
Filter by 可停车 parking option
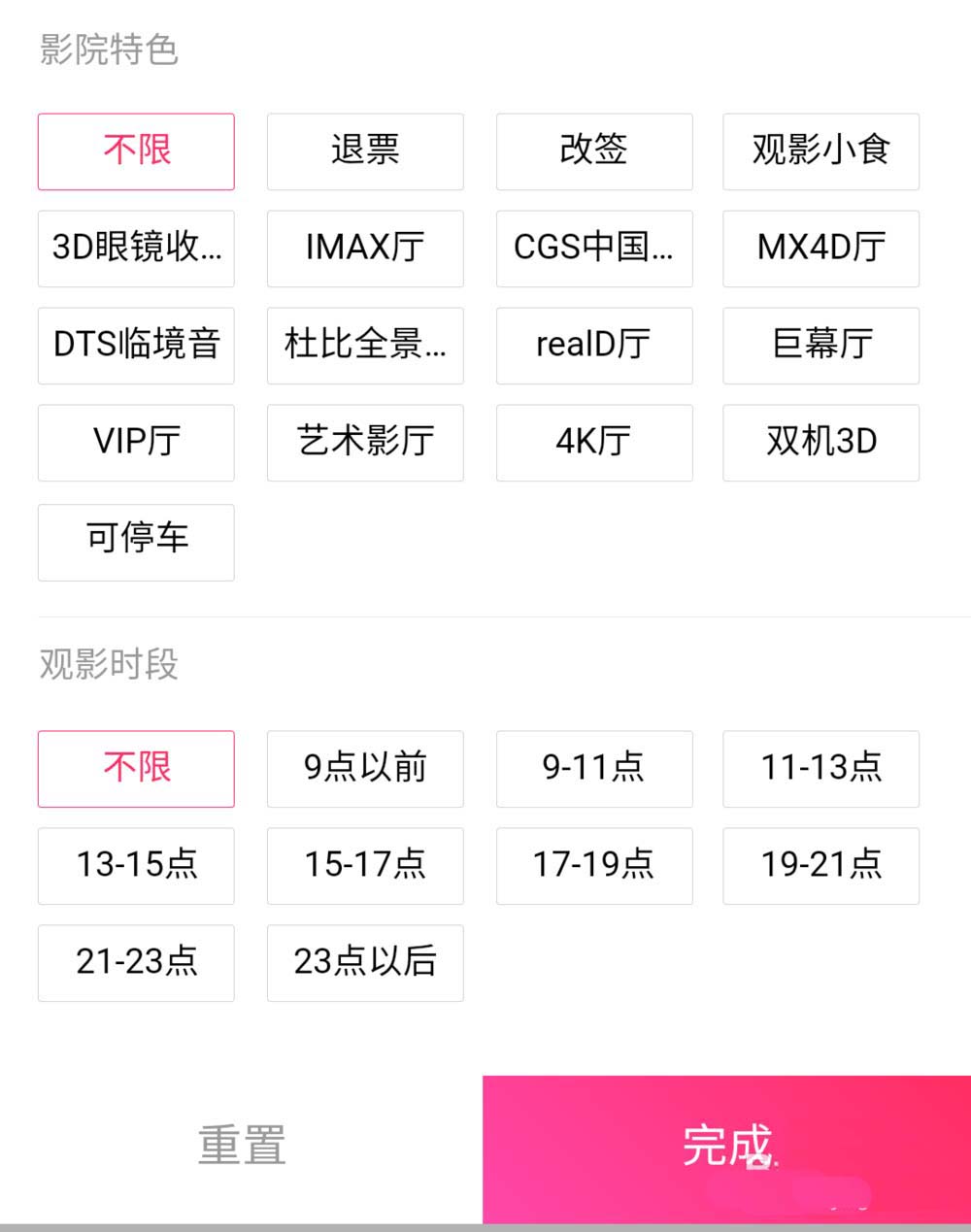(136, 542)
